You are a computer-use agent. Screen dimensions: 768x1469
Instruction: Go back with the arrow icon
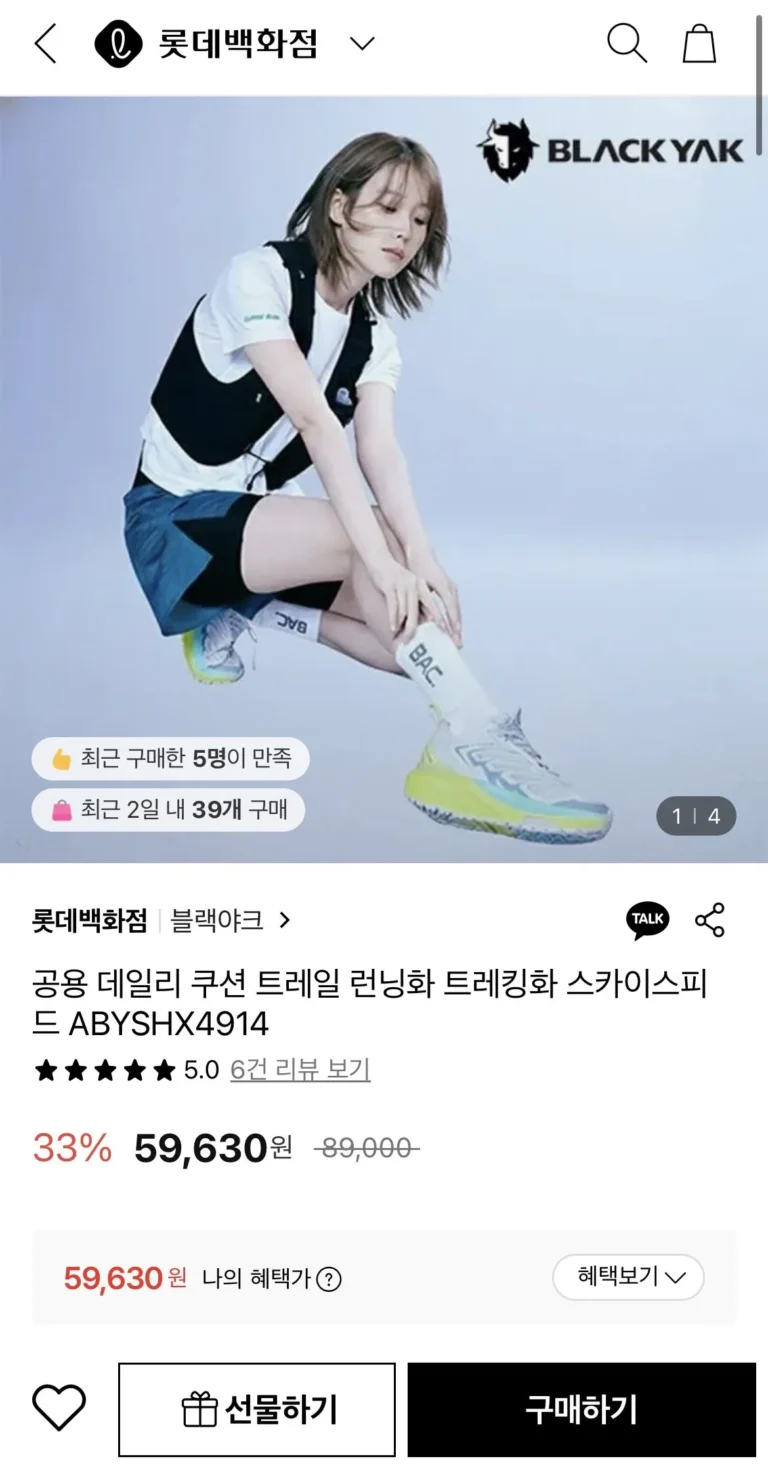click(x=46, y=44)
